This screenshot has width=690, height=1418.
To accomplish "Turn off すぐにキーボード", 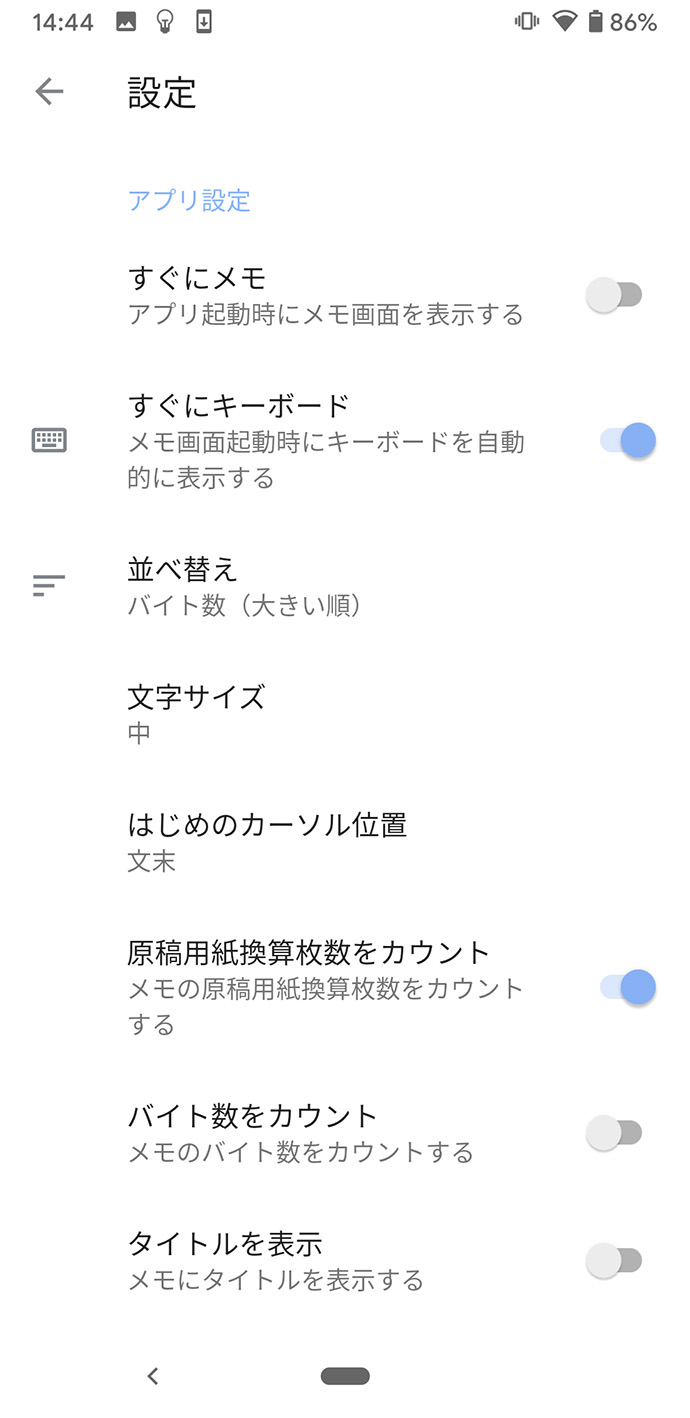I will (x=627, y=440).
